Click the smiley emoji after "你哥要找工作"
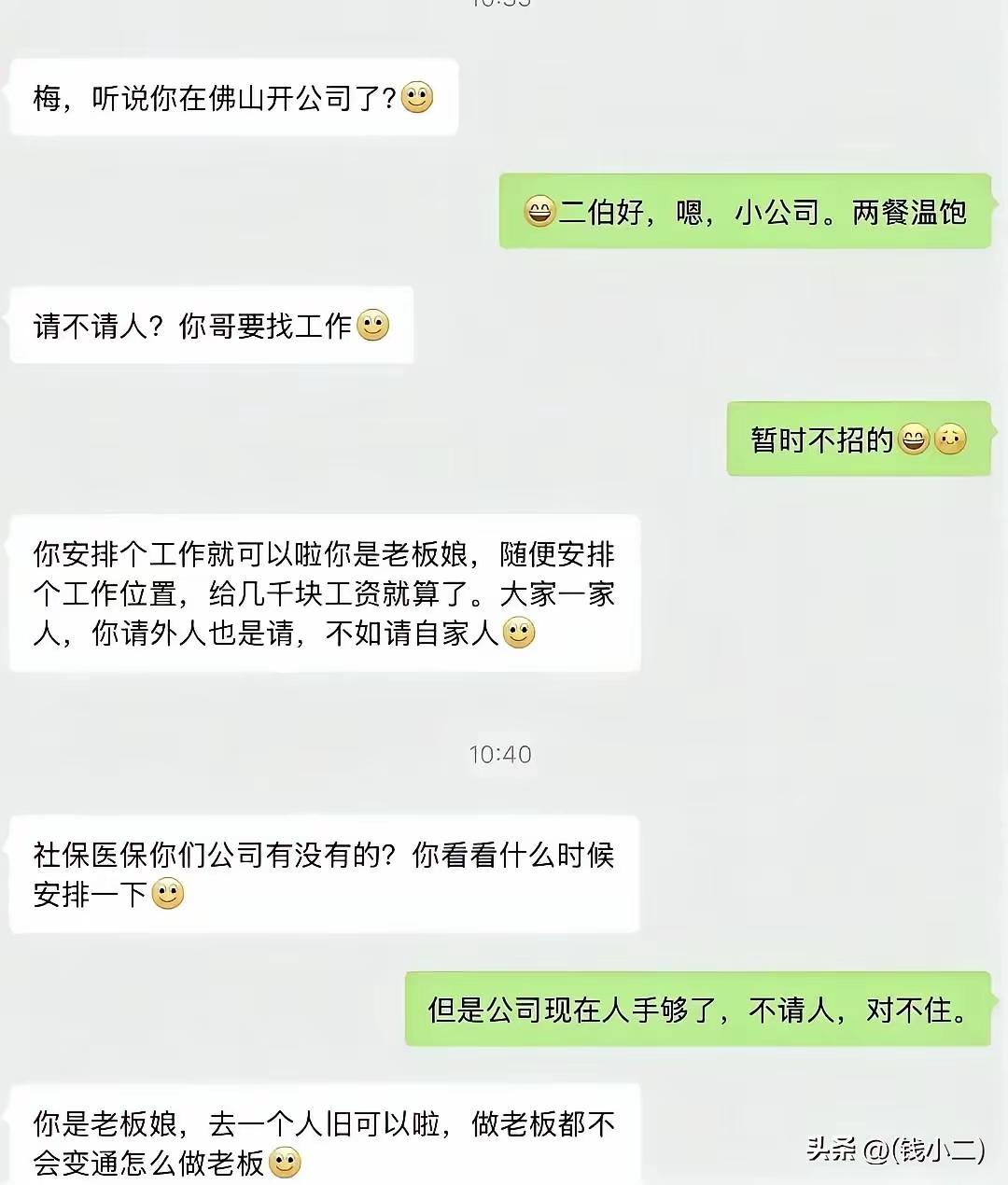This screenshot has width=1008, height=1185. 372,324
